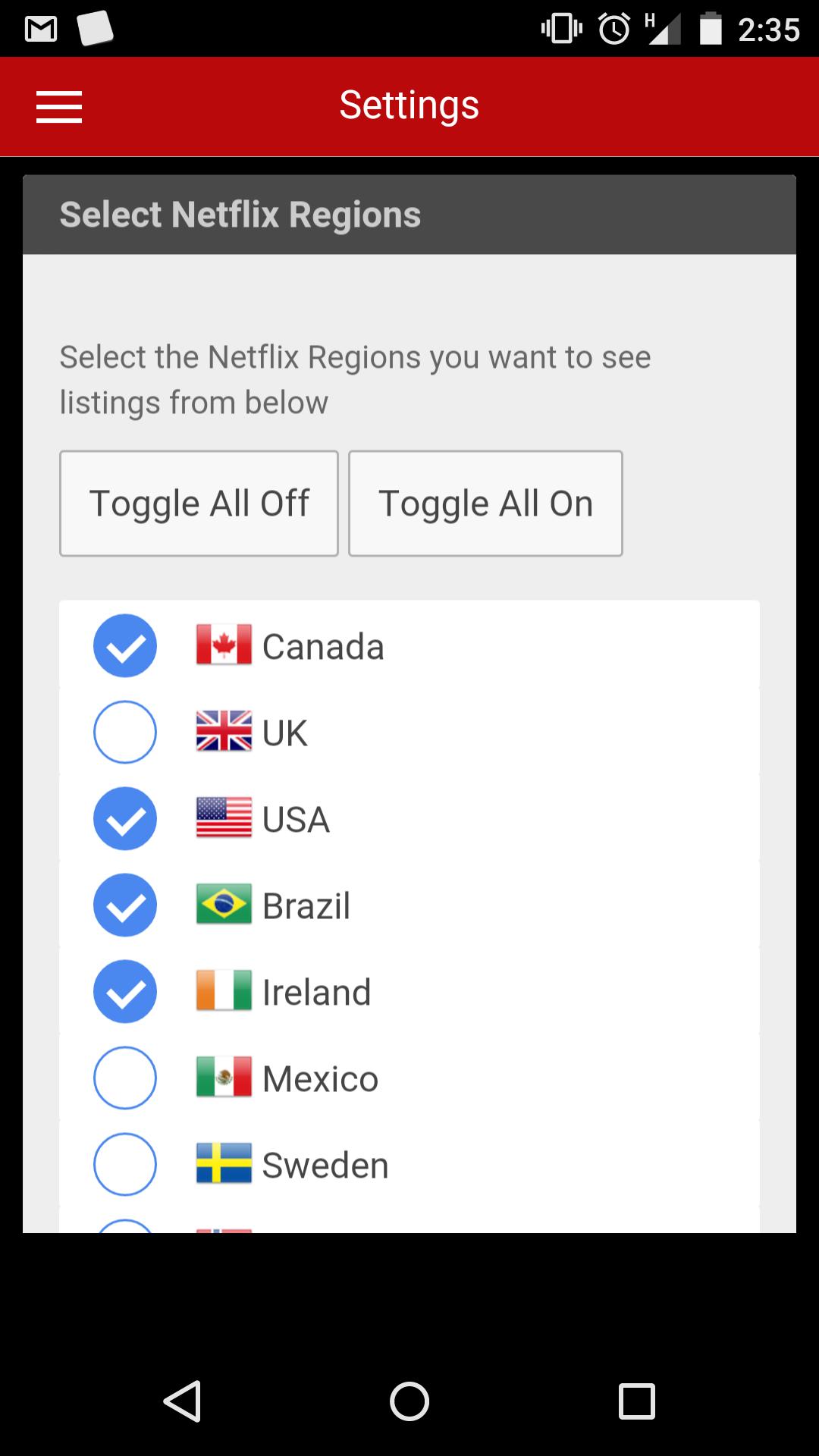819x1456 pixels.
Task: Tap the Settings title bar
Action: coord(409,105)
